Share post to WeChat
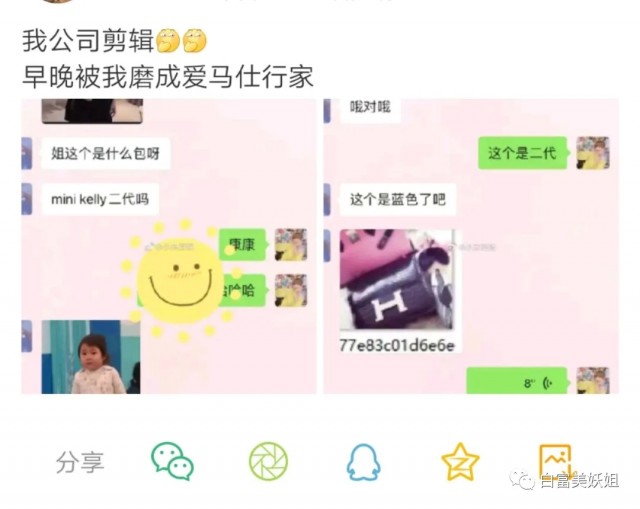 [x=172, y=461]
